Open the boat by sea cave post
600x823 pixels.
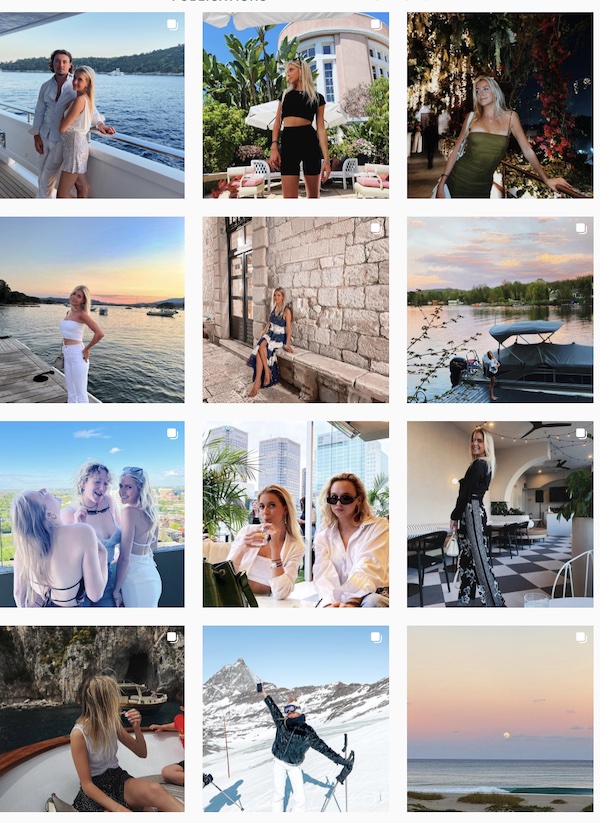point(92,719)
